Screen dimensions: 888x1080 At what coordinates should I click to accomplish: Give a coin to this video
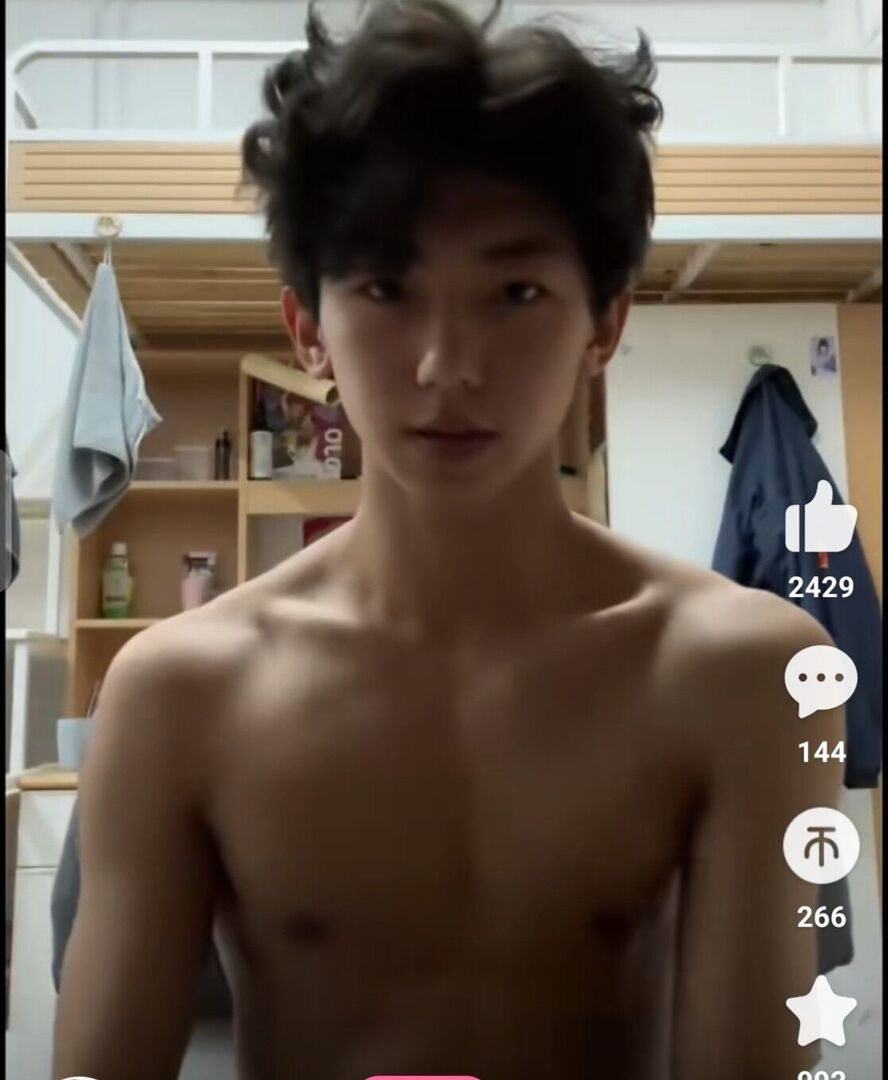tap(820, 845)
